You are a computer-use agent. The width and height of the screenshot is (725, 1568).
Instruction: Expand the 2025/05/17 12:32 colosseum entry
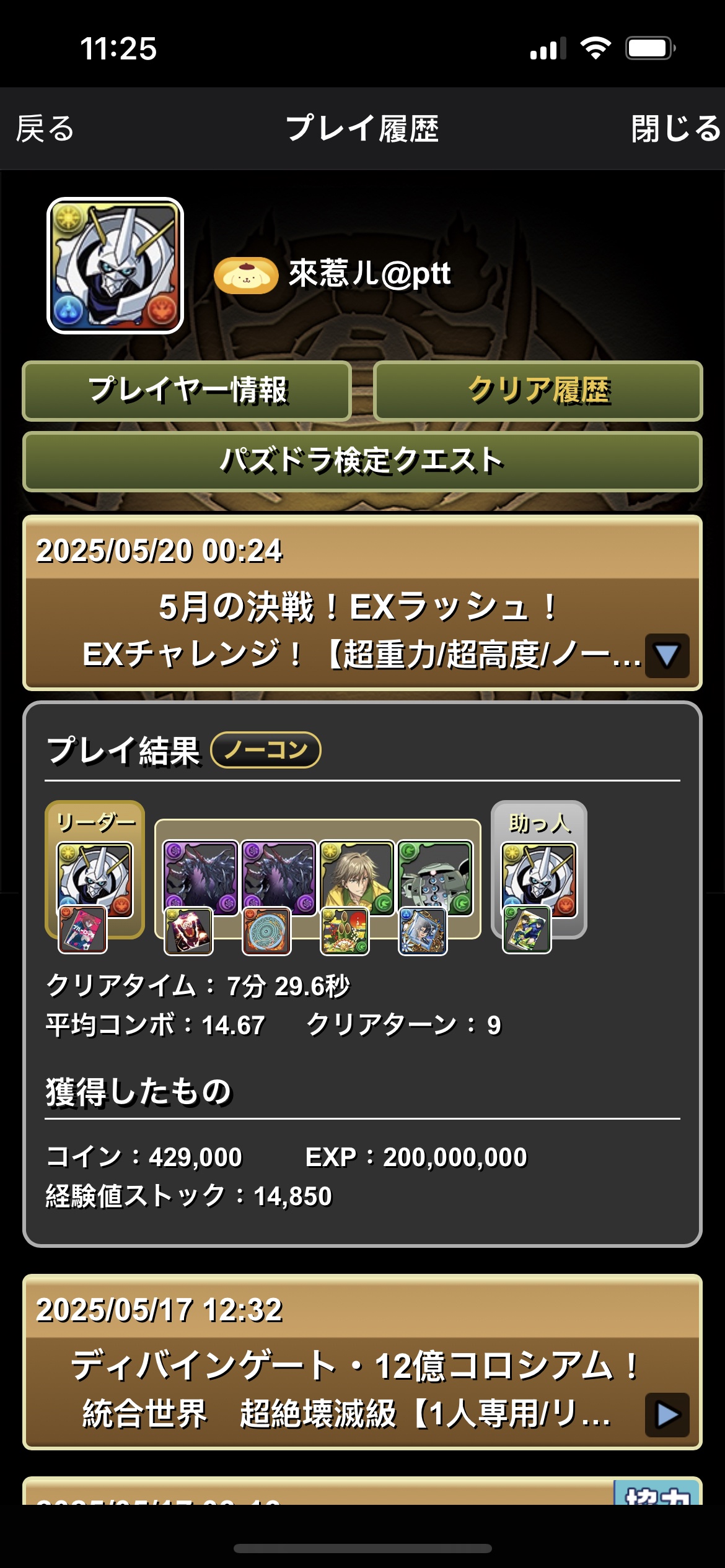(x=667, y=1414)
